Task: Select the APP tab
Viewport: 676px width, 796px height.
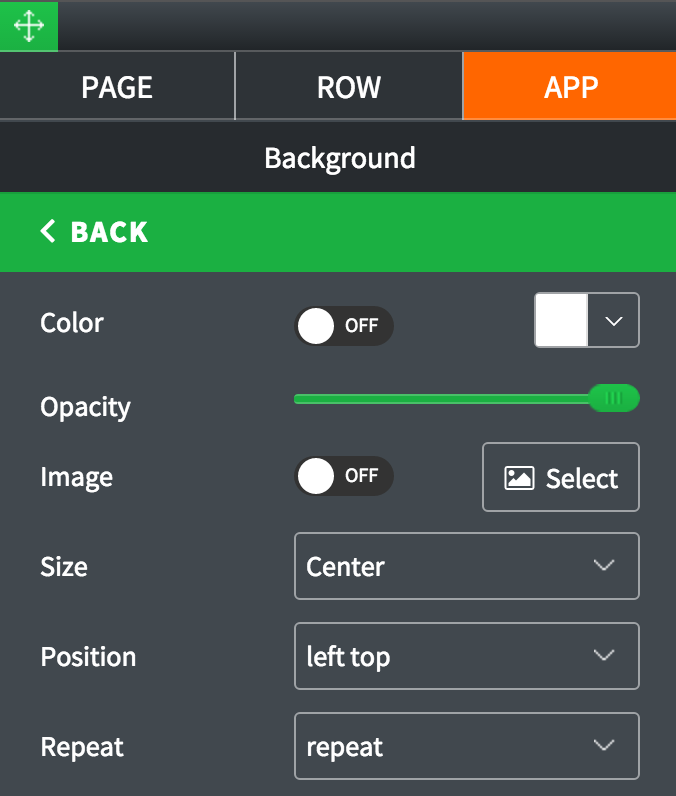Action: [570, 87]
